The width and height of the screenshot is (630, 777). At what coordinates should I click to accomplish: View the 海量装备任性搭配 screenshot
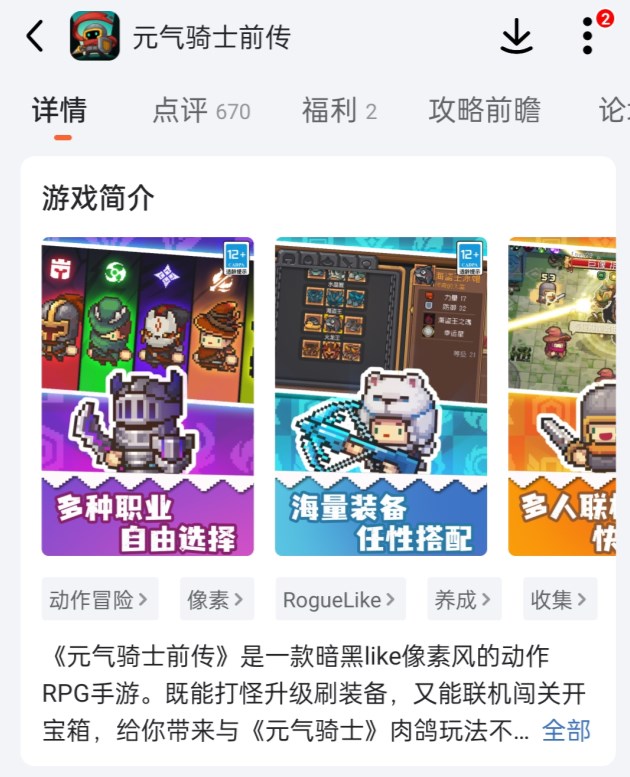(381, 396)
